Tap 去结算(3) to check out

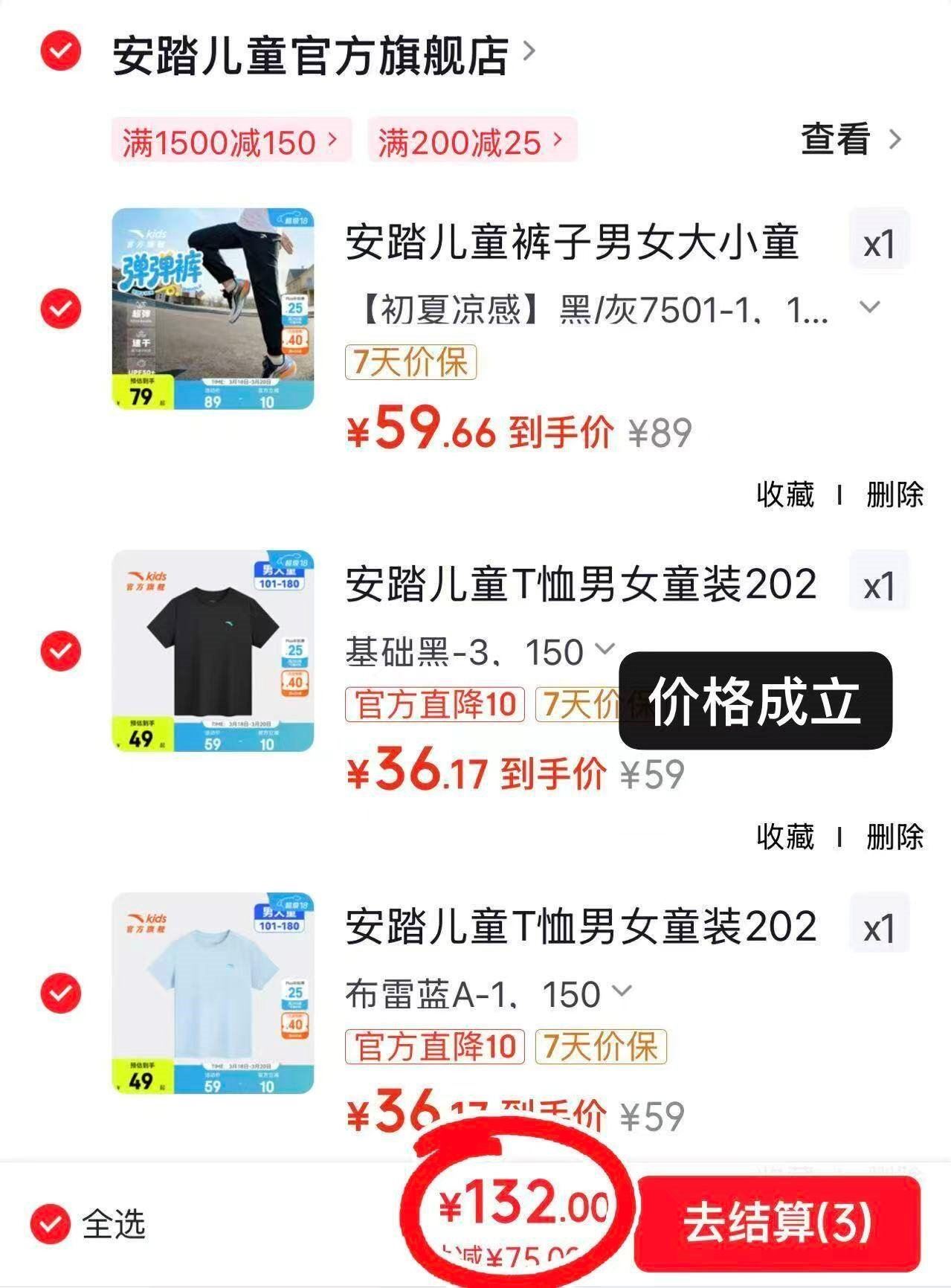777,1223
